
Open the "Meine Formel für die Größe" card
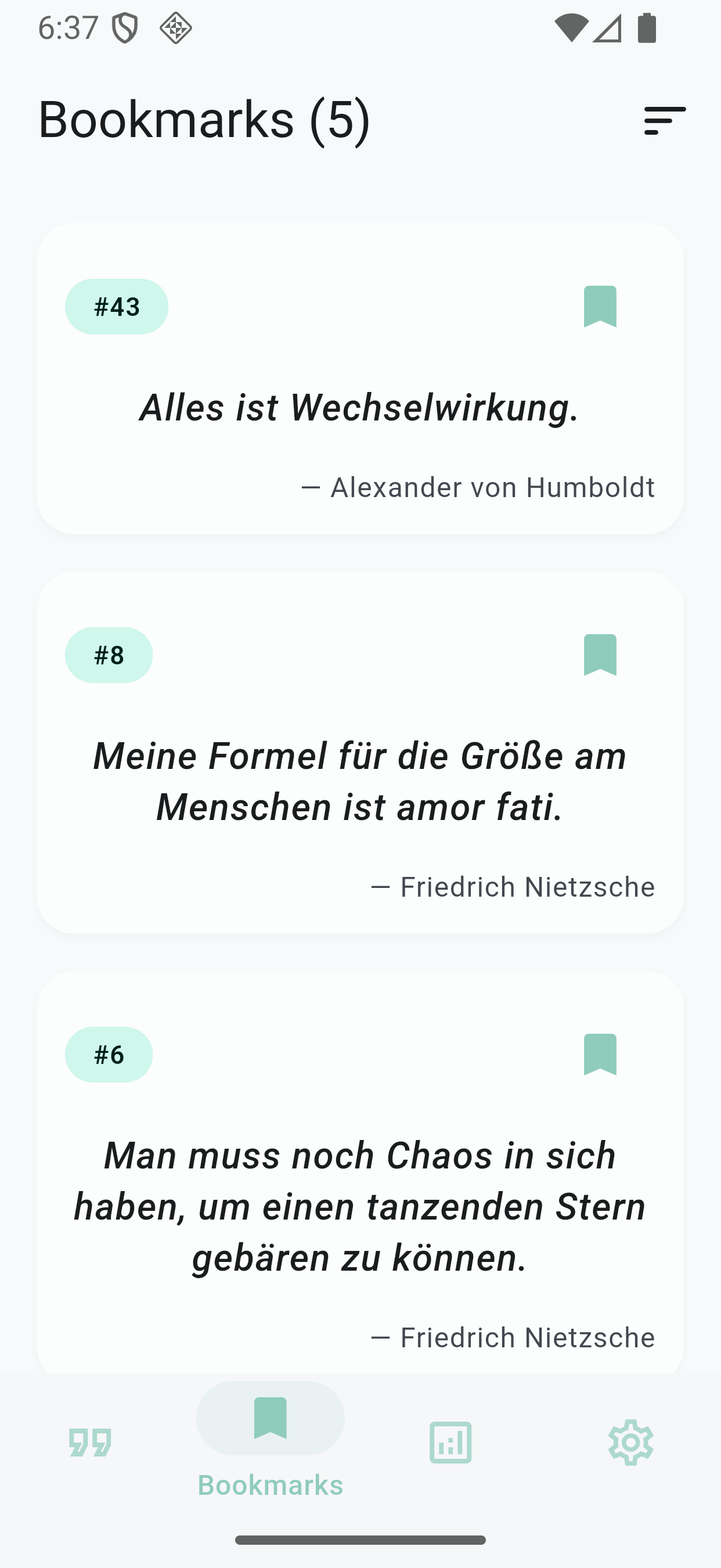pos(359,782)
